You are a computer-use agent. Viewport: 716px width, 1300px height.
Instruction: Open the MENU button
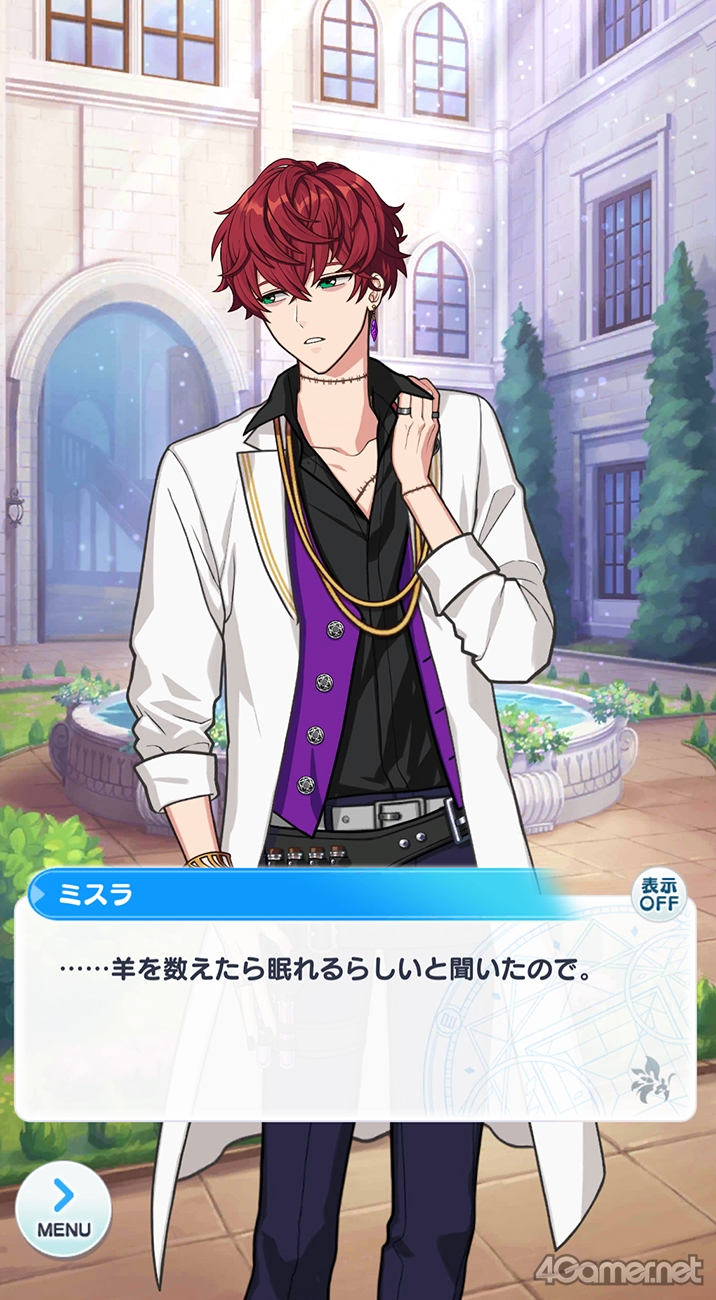click(x=63, y=1209)
